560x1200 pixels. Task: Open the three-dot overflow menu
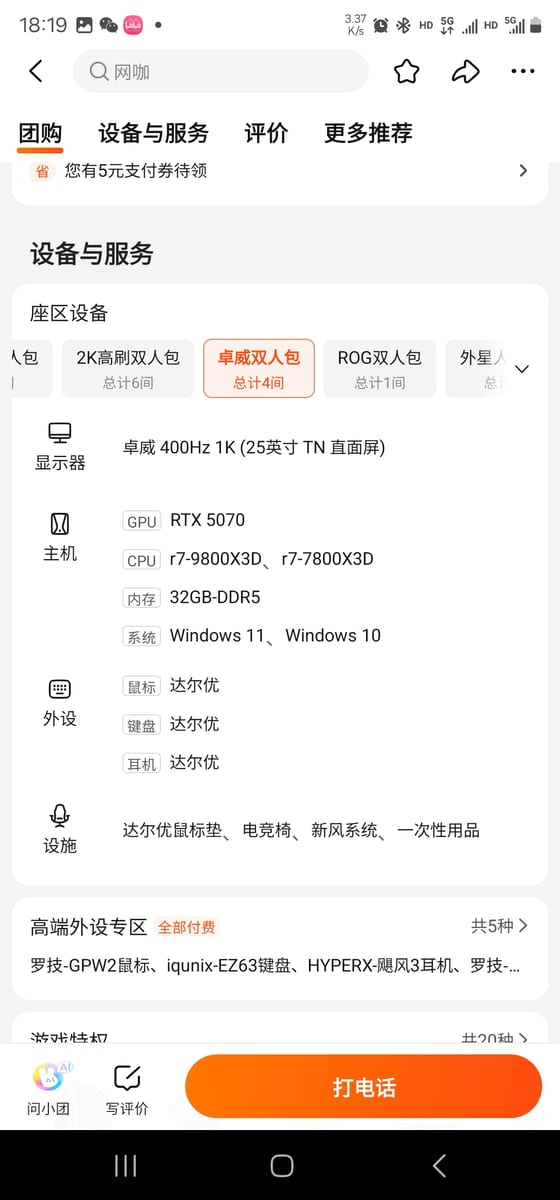(523, 71)
